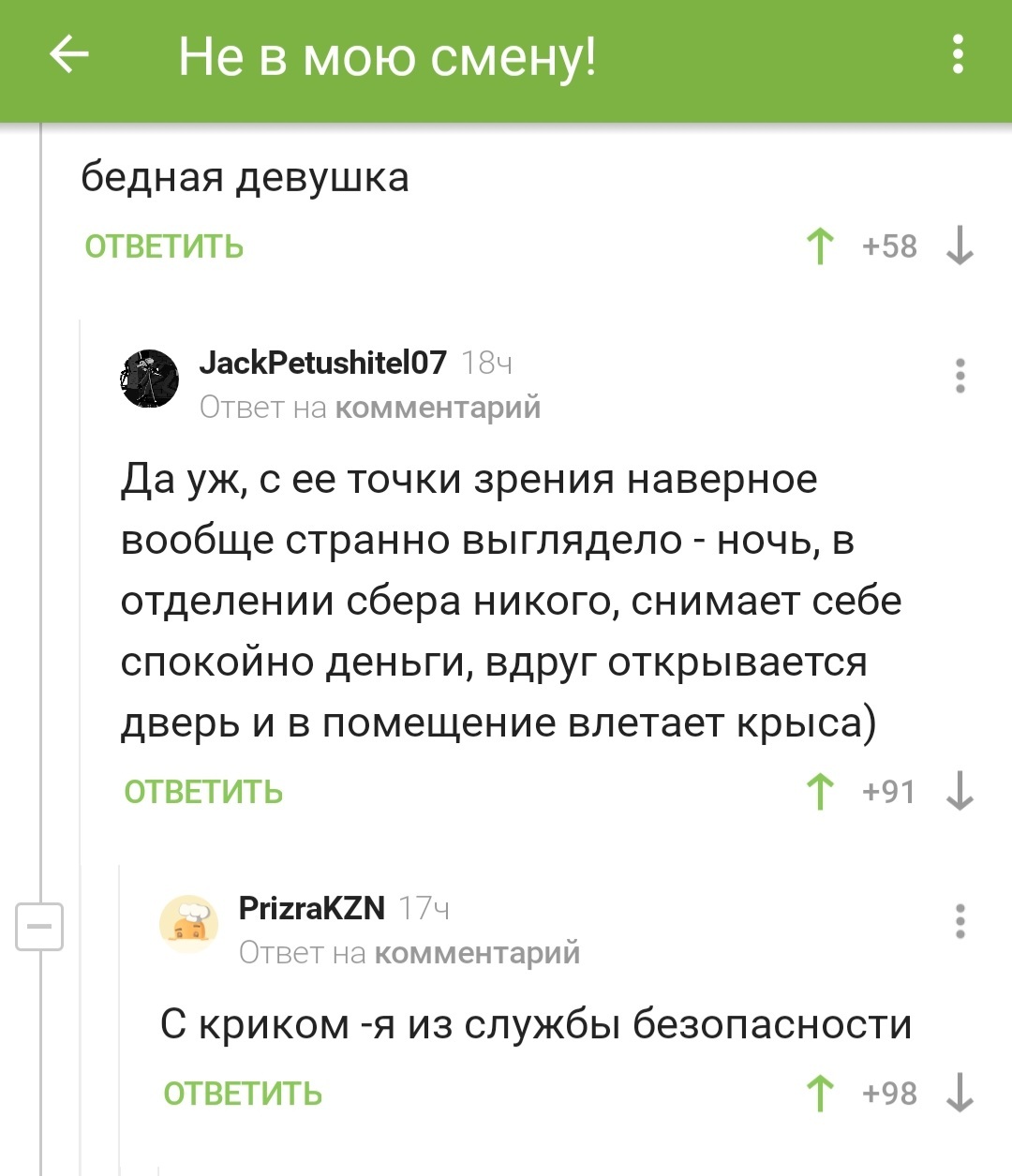This screenshot has width=1012, height=1176.
Task: Upvote PrizraKZN's comment
Action: point(820,1094)
